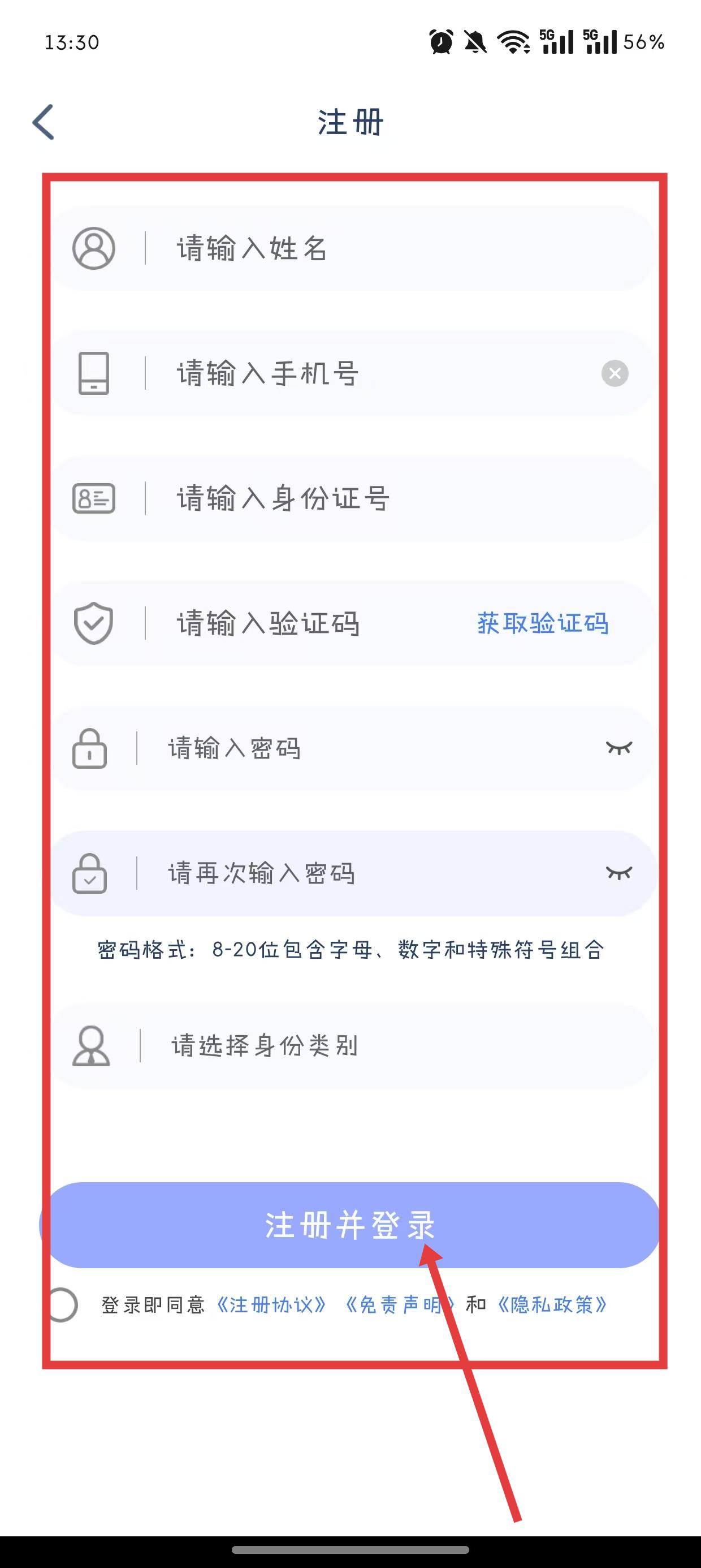Tap 获取验证码 to get a code

(x=543, y=623)
